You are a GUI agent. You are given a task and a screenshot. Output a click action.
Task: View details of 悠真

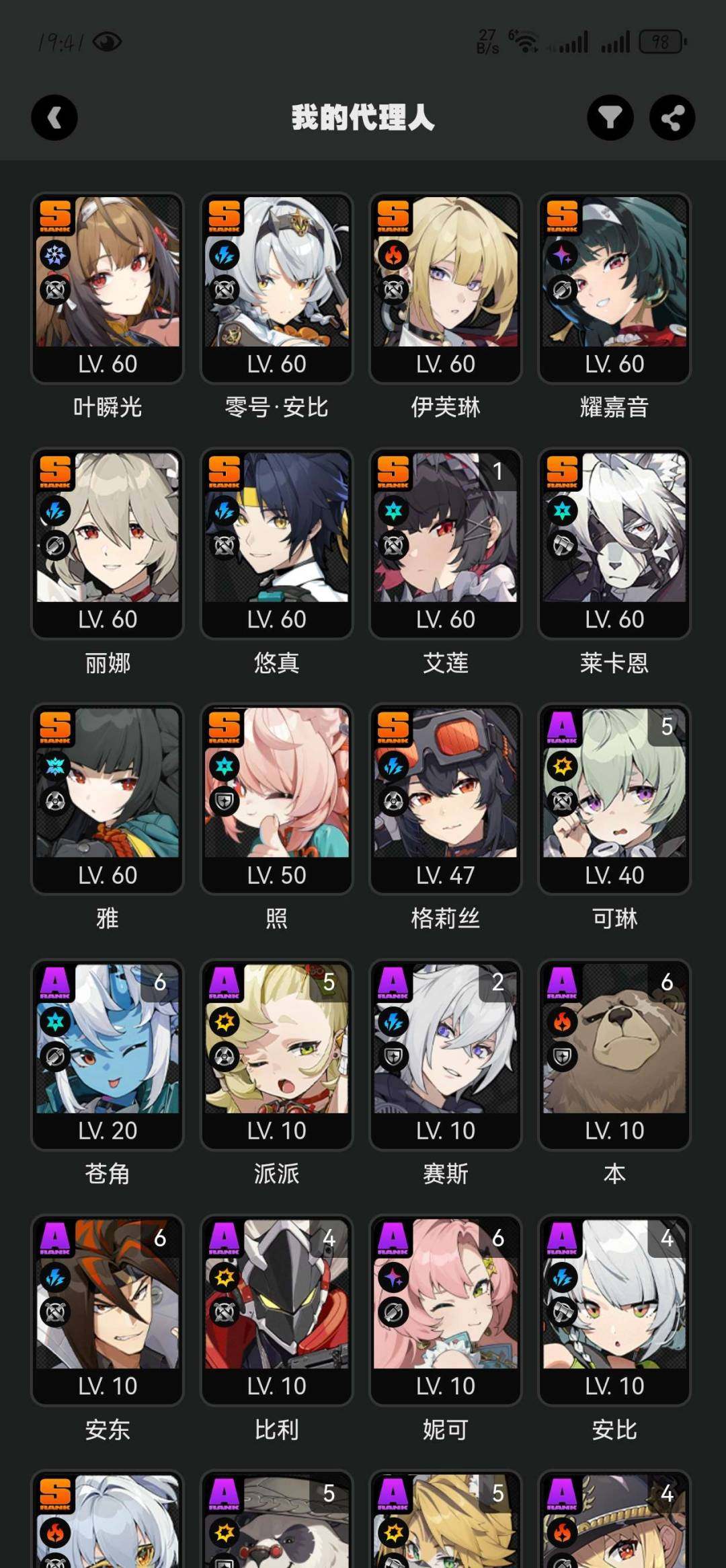click(x=276, y=544)
